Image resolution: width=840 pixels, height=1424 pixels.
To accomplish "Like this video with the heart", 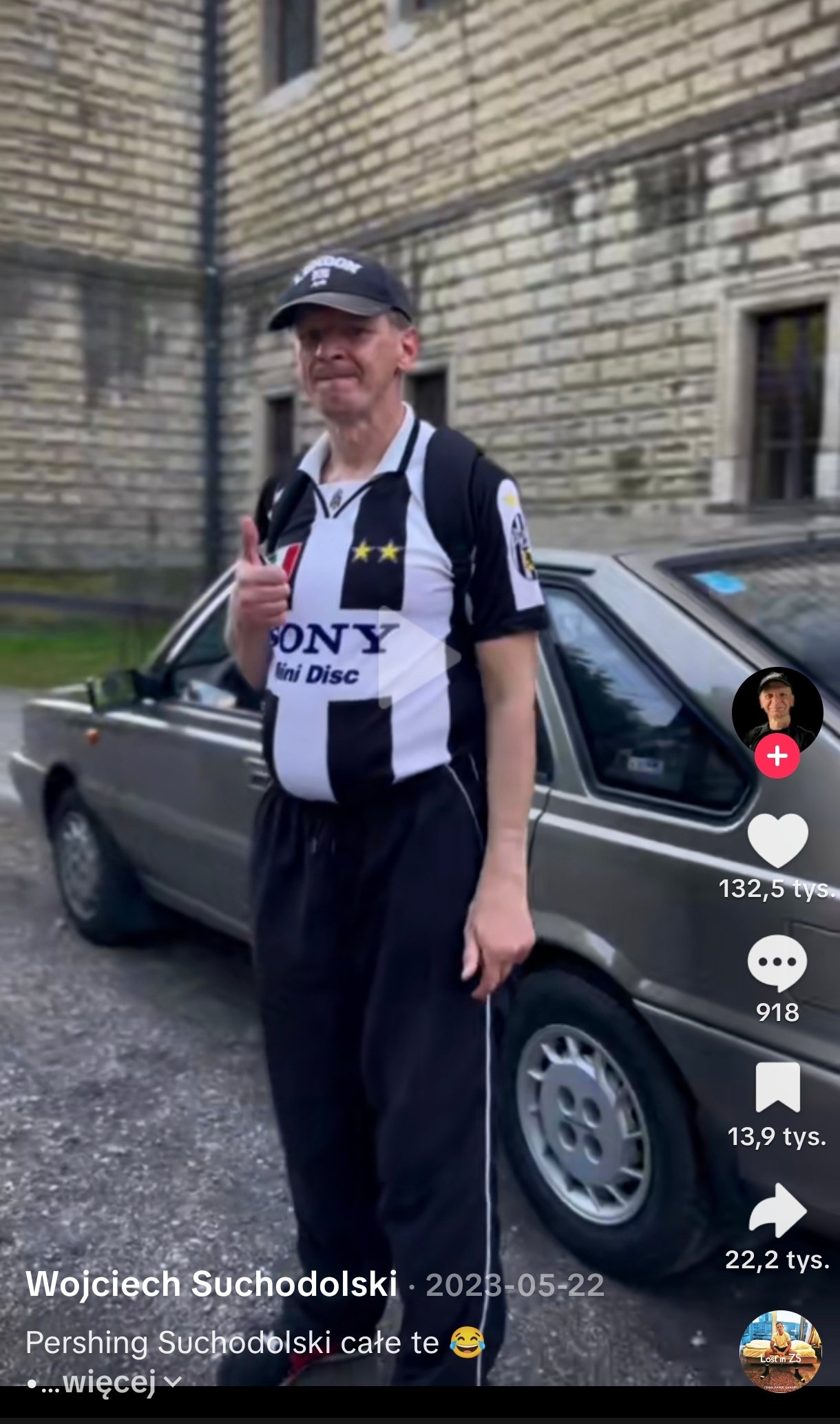I will [x=777, y=840].
